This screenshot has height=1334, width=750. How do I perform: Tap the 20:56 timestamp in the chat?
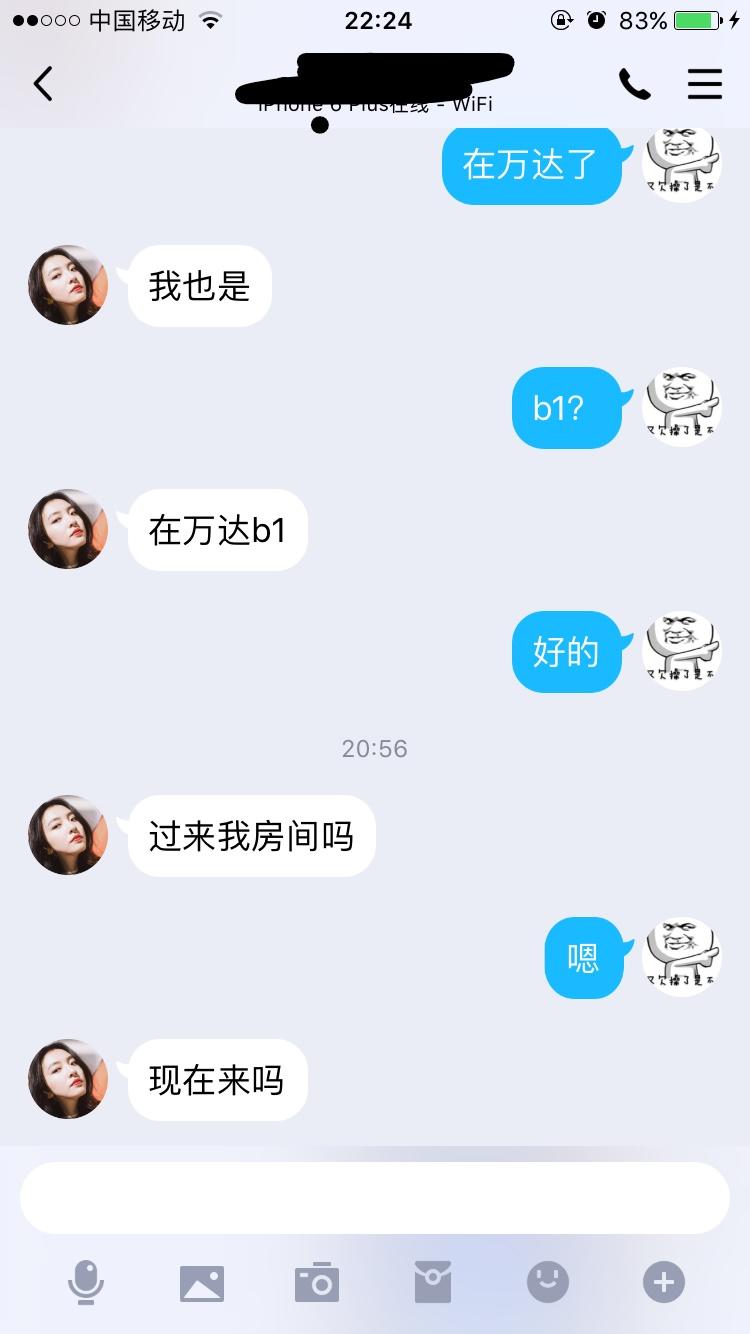pyautogui.click(x=375, y=748)
